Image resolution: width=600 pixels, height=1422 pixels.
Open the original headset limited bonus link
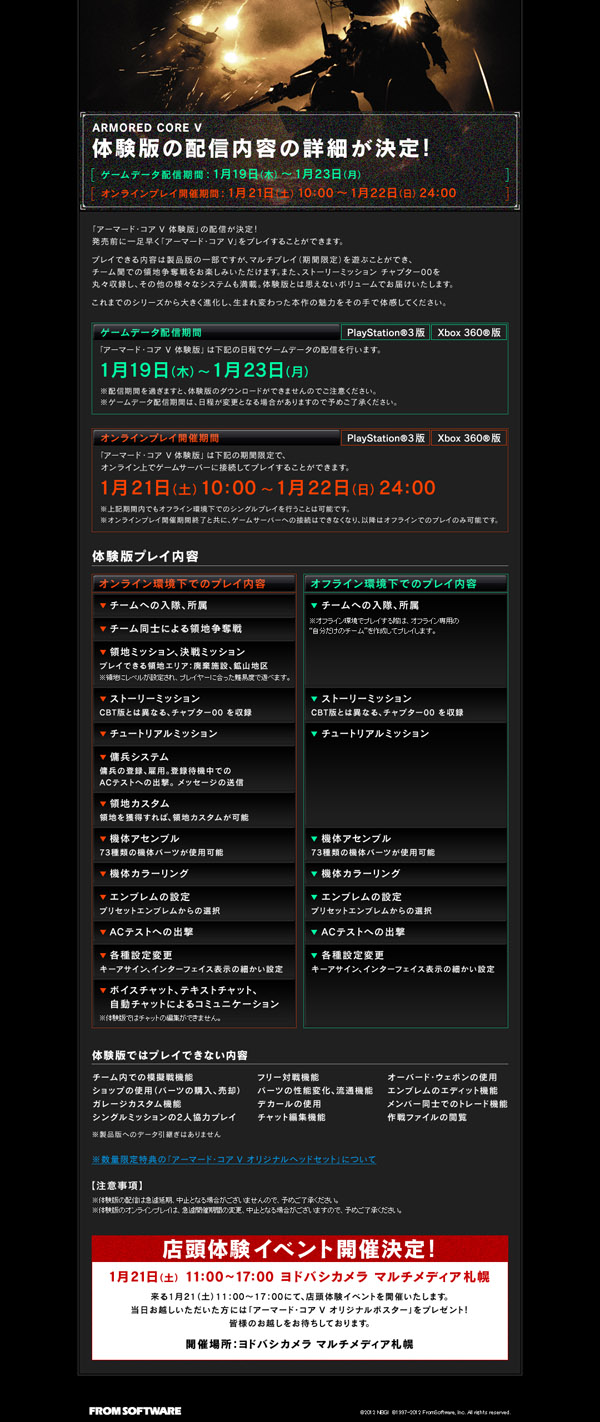[x=233, y=1160]
